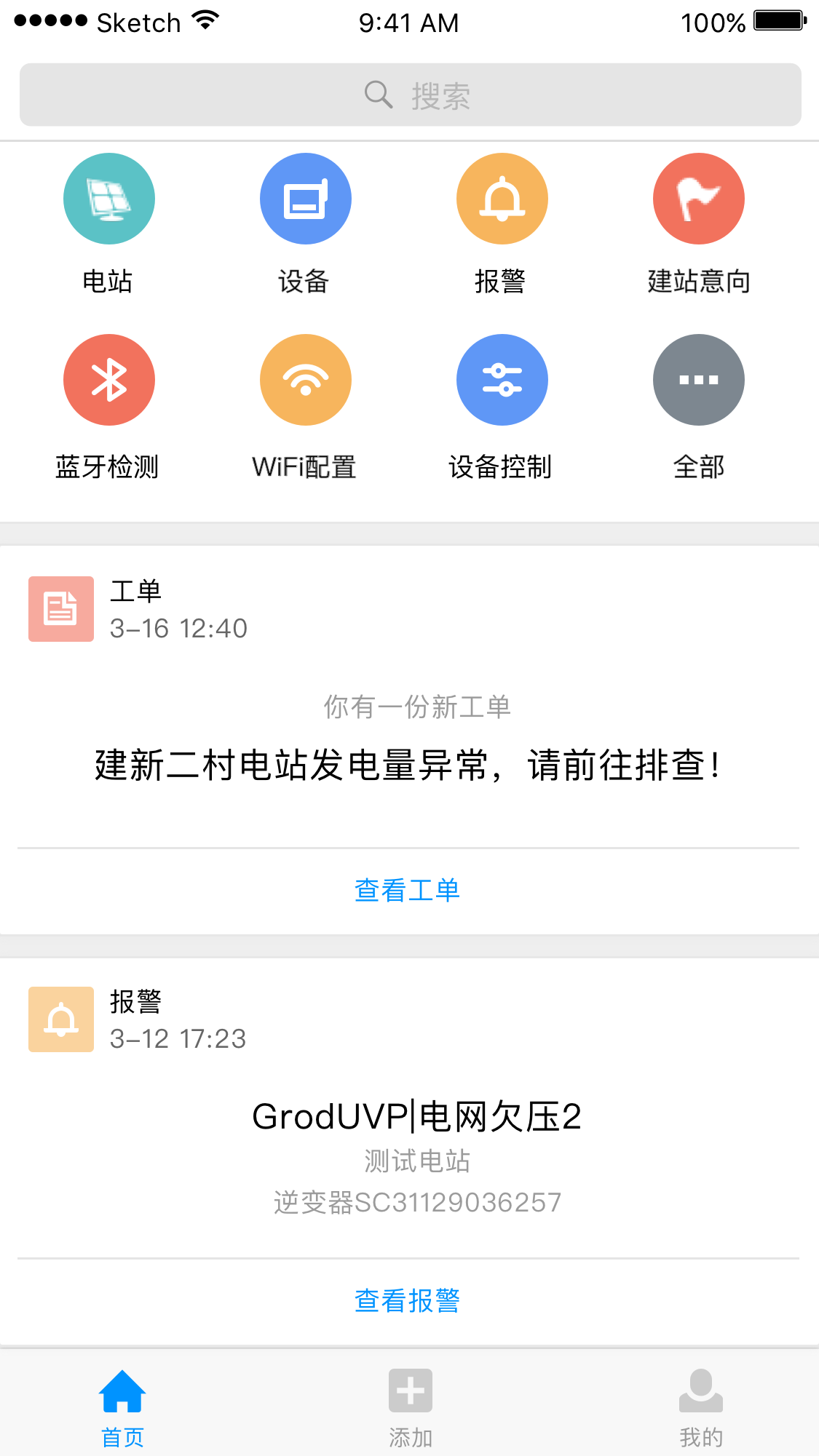Show 全部 all functions
The image size is (819, 1456).
coord(699,380)
